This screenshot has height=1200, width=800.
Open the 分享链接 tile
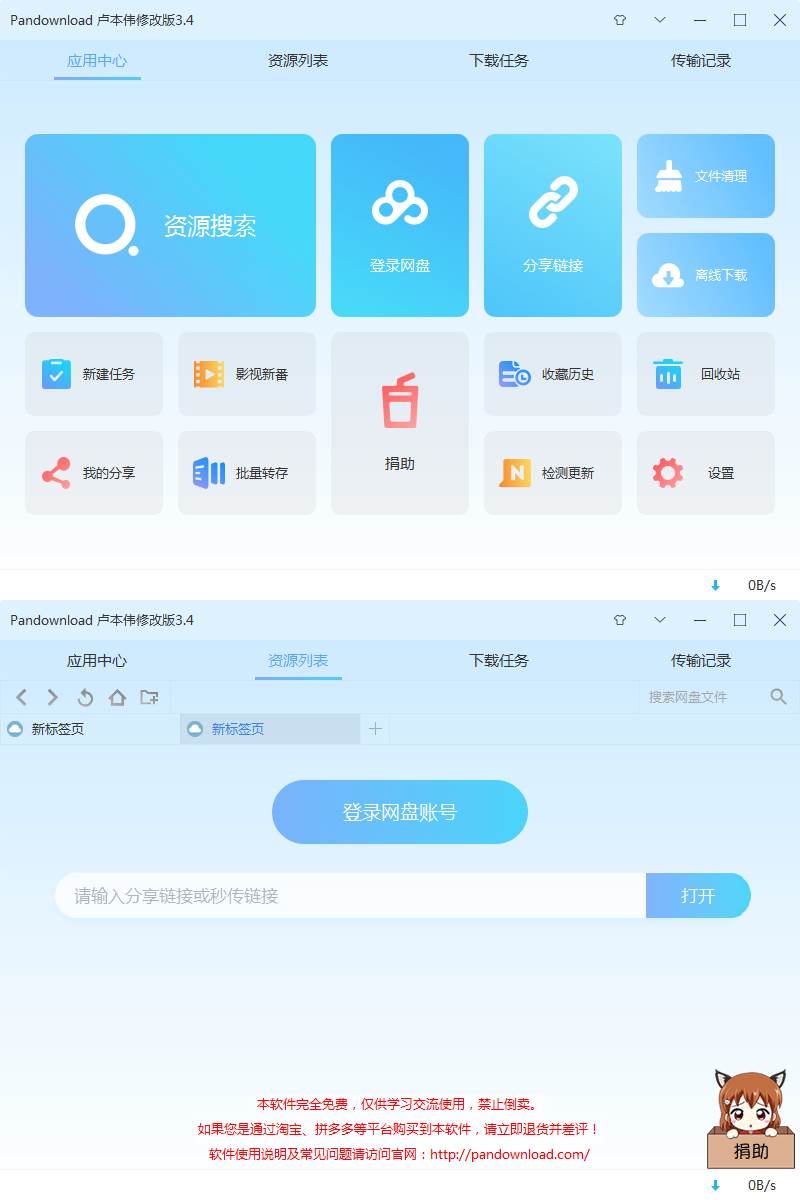[553, 225]
